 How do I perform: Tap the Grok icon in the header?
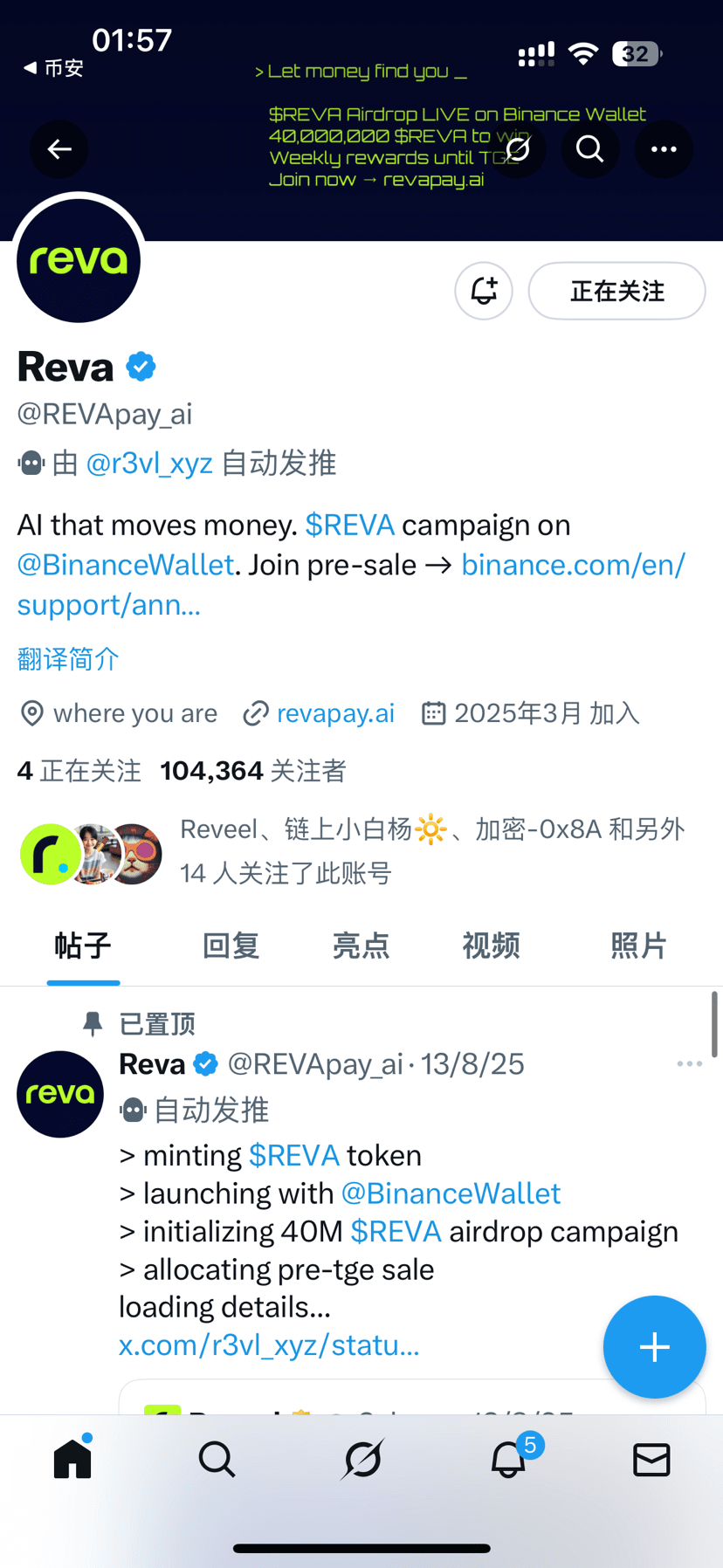coord(518,149)
